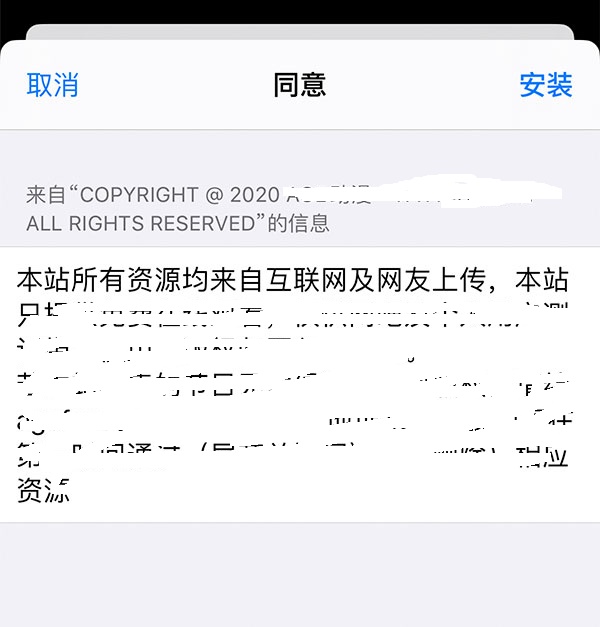Viewport: 600px width, 627px height.
Task: Tap 安装 to install the profile
Action: [545, 85]
